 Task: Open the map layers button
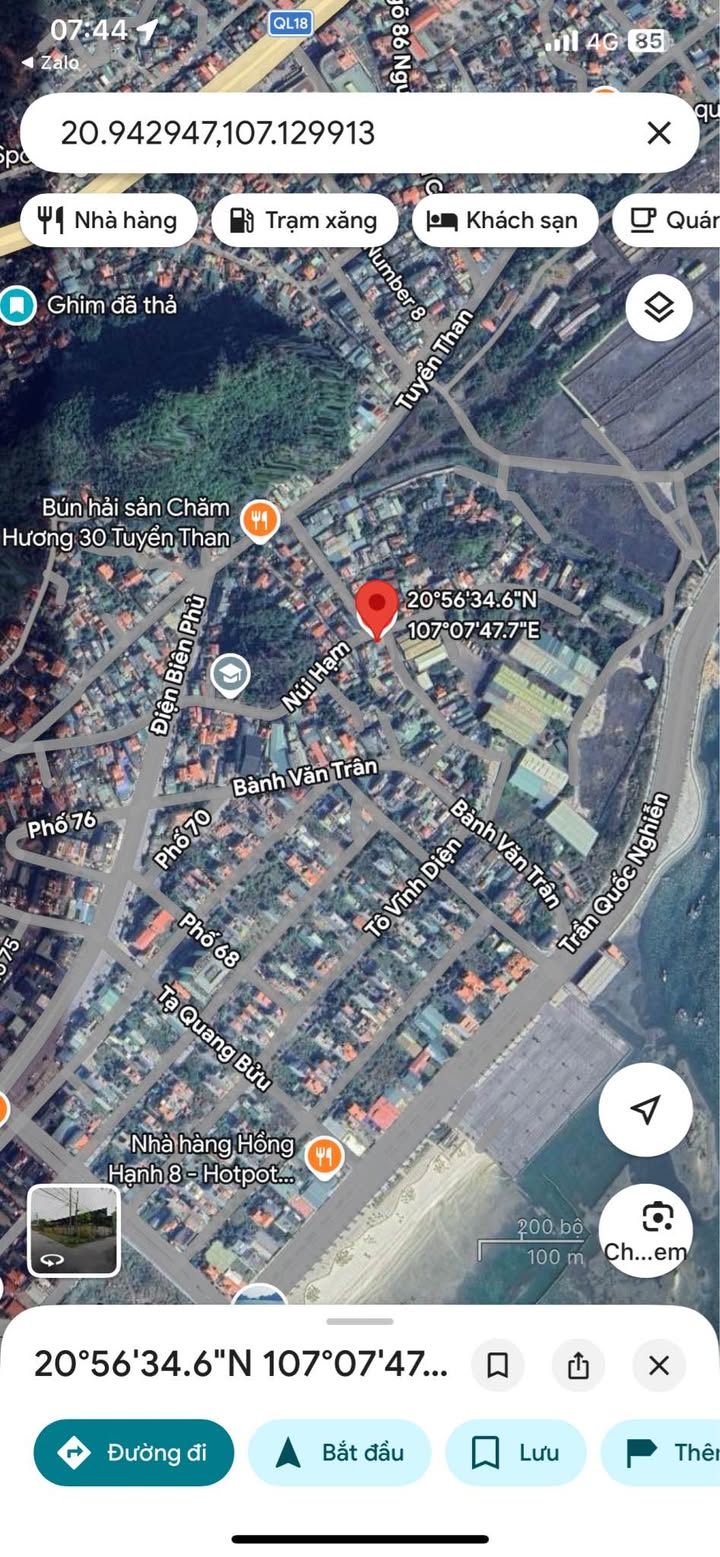[x=659, y=308]
